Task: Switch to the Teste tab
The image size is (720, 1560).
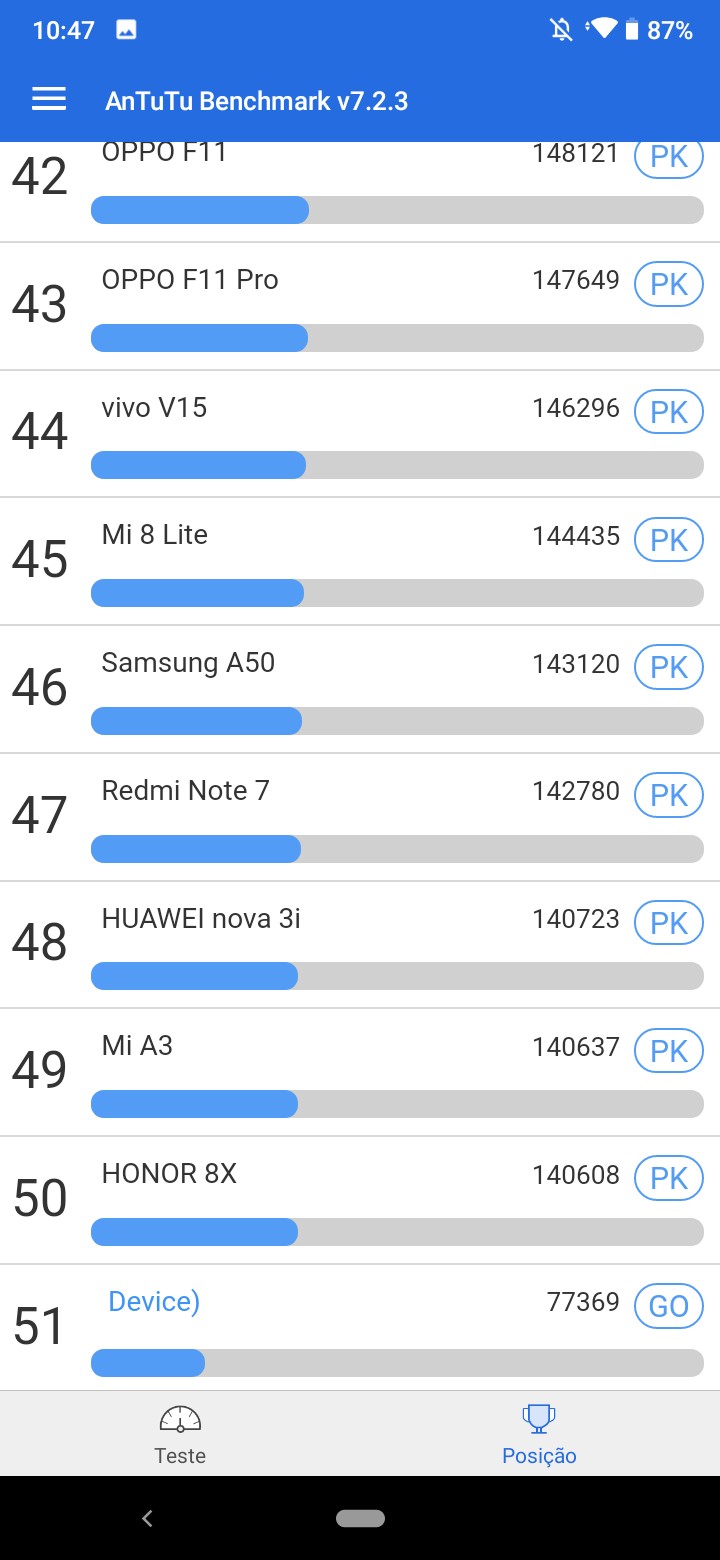Action: point(180,1434)
